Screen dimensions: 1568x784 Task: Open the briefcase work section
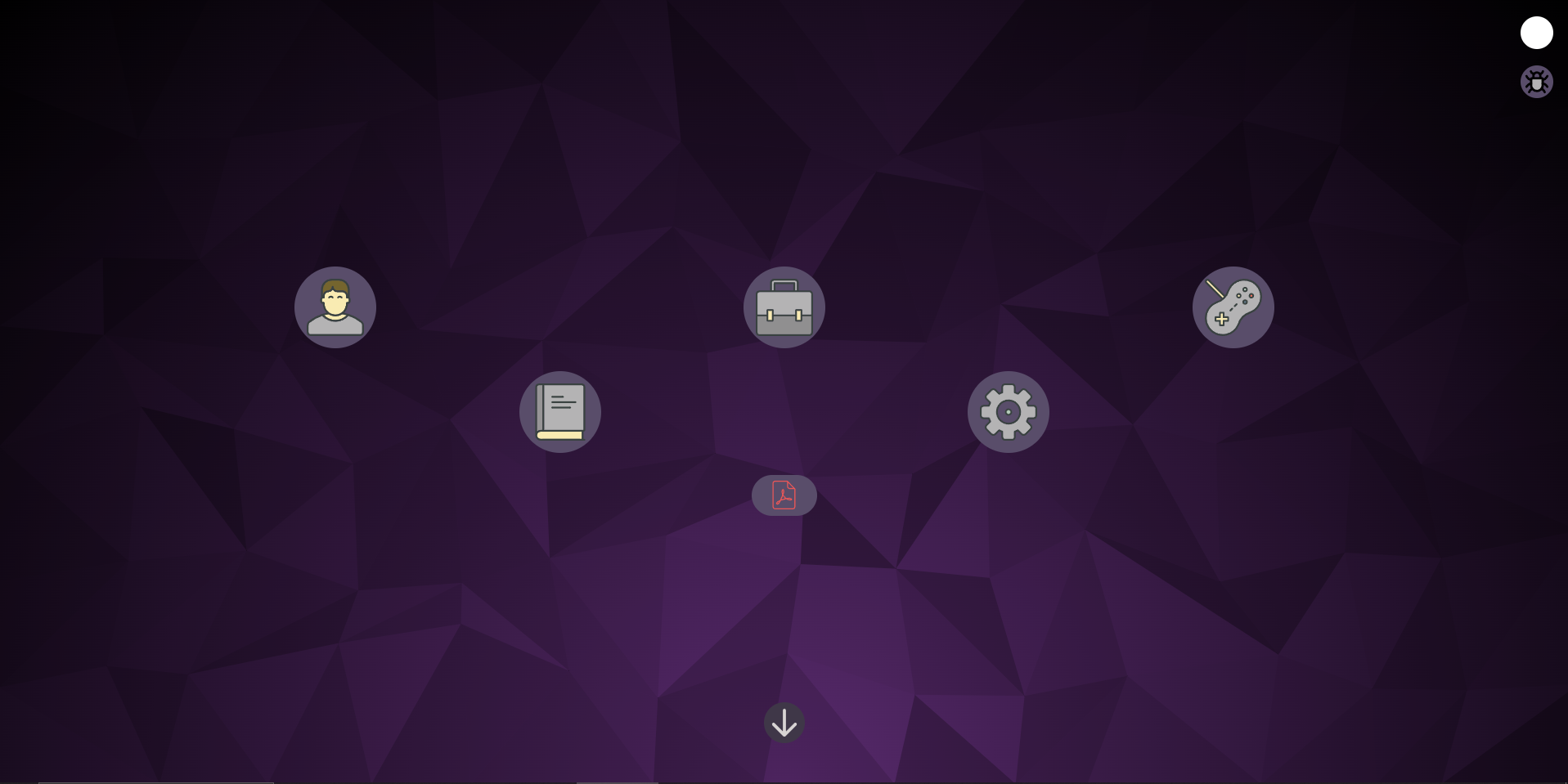coord(784,307)
